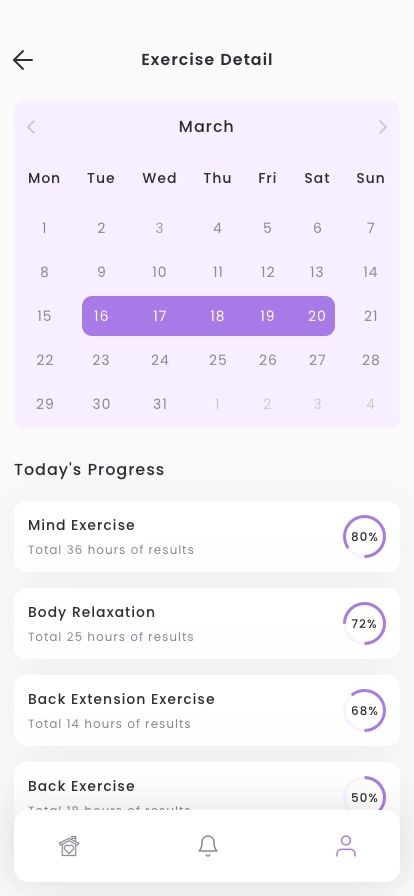Open the Body Relaxation card

coord(207,623)
